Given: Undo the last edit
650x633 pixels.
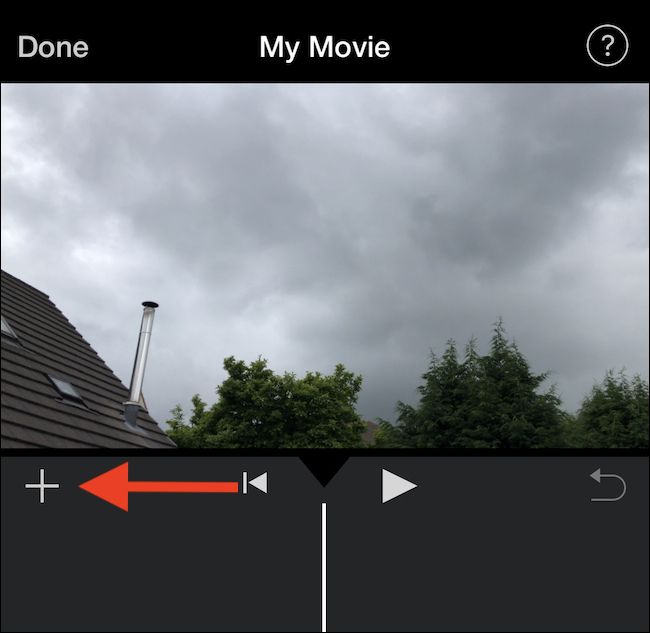Looking at the screenshot, I should [x=607, y=486].
